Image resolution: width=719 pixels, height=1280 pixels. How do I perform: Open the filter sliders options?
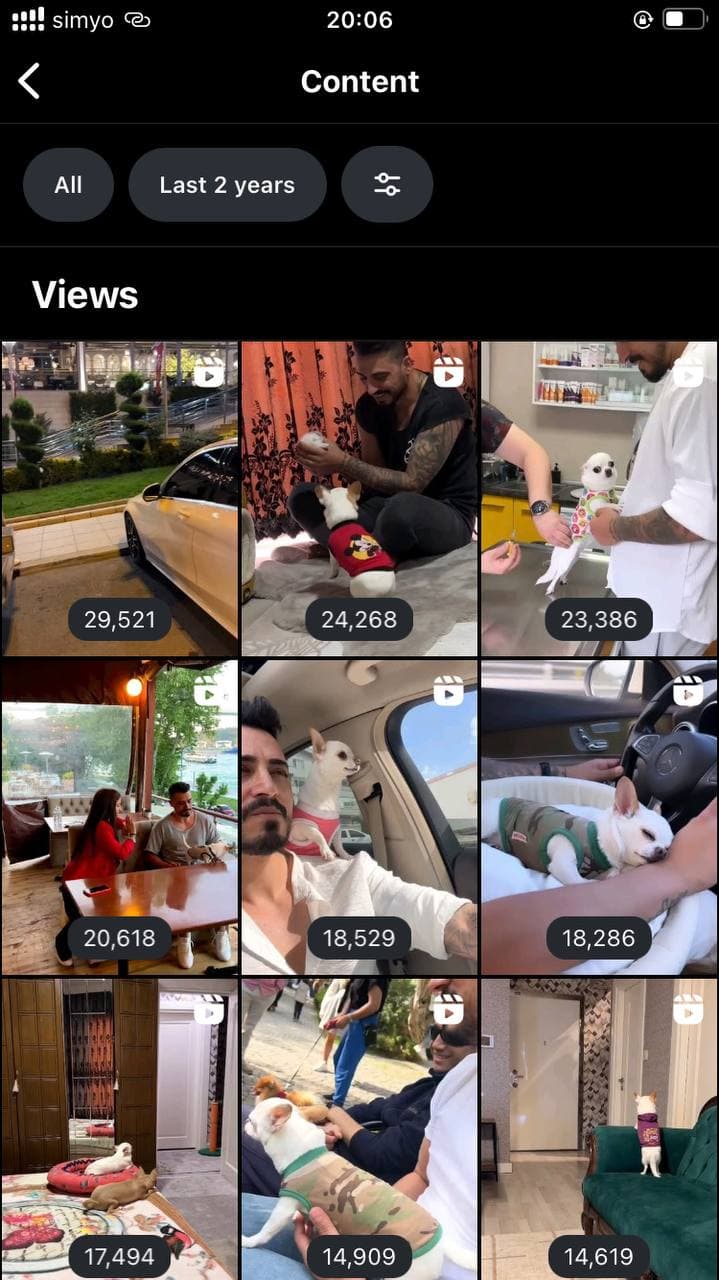[387, 185]
